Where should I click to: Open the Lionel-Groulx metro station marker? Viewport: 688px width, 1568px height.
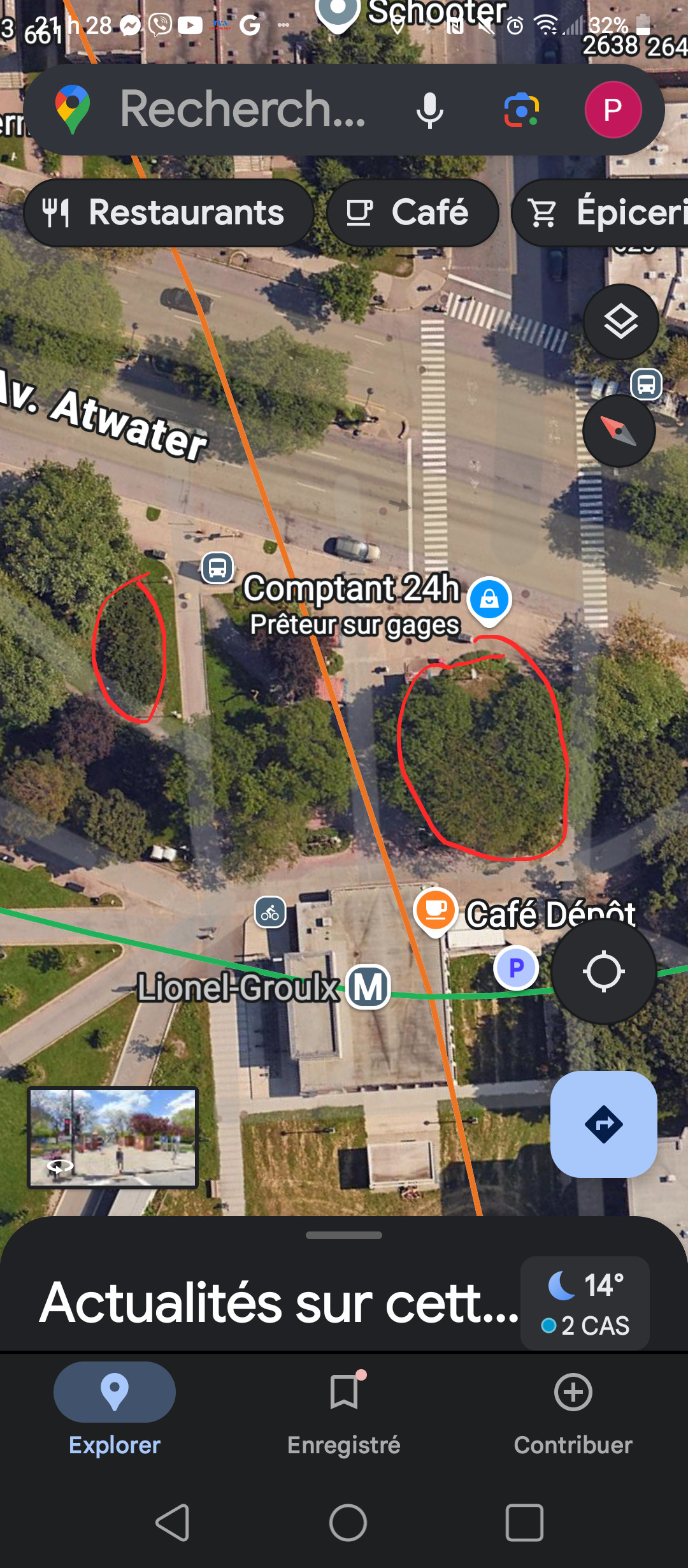point(368,987)
